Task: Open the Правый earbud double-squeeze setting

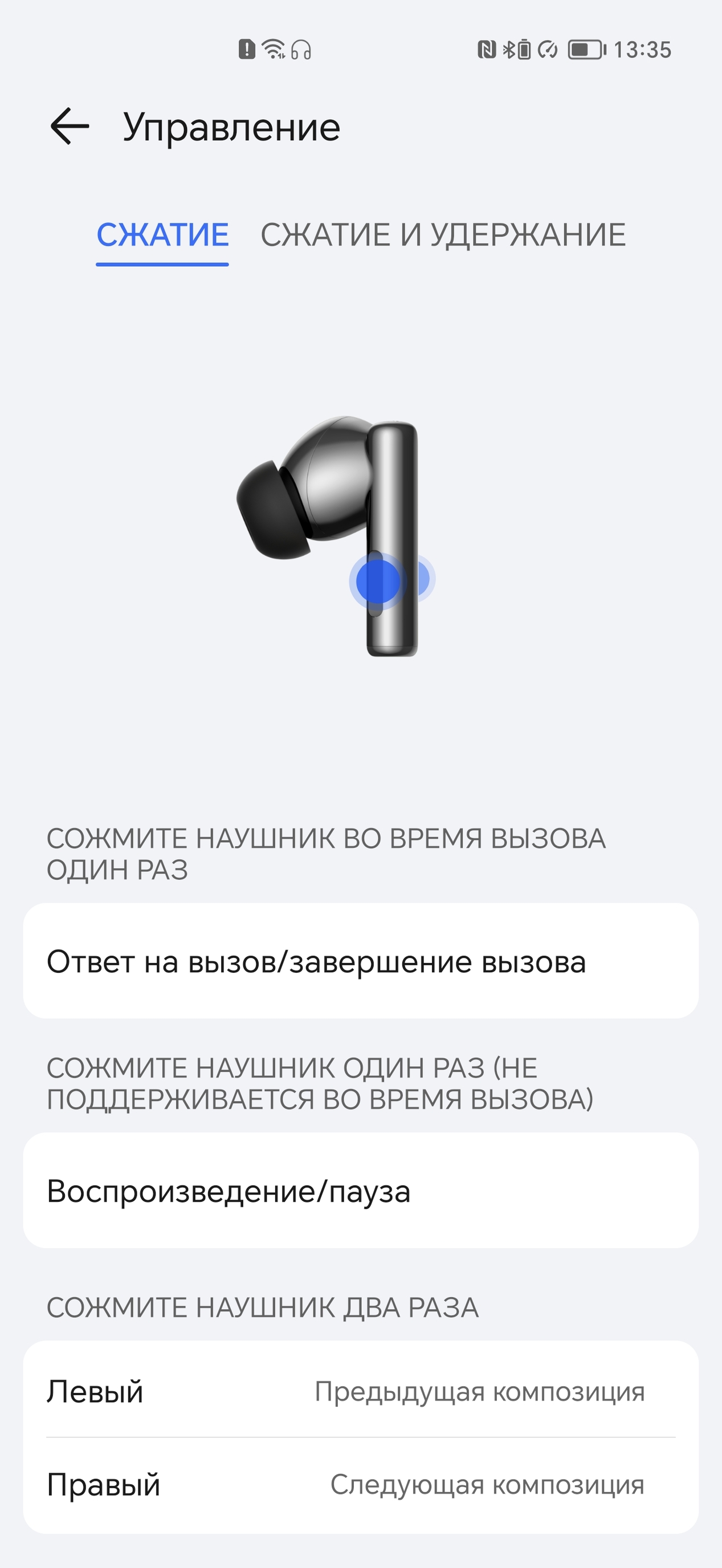Action: click(x=361, y=1485)
